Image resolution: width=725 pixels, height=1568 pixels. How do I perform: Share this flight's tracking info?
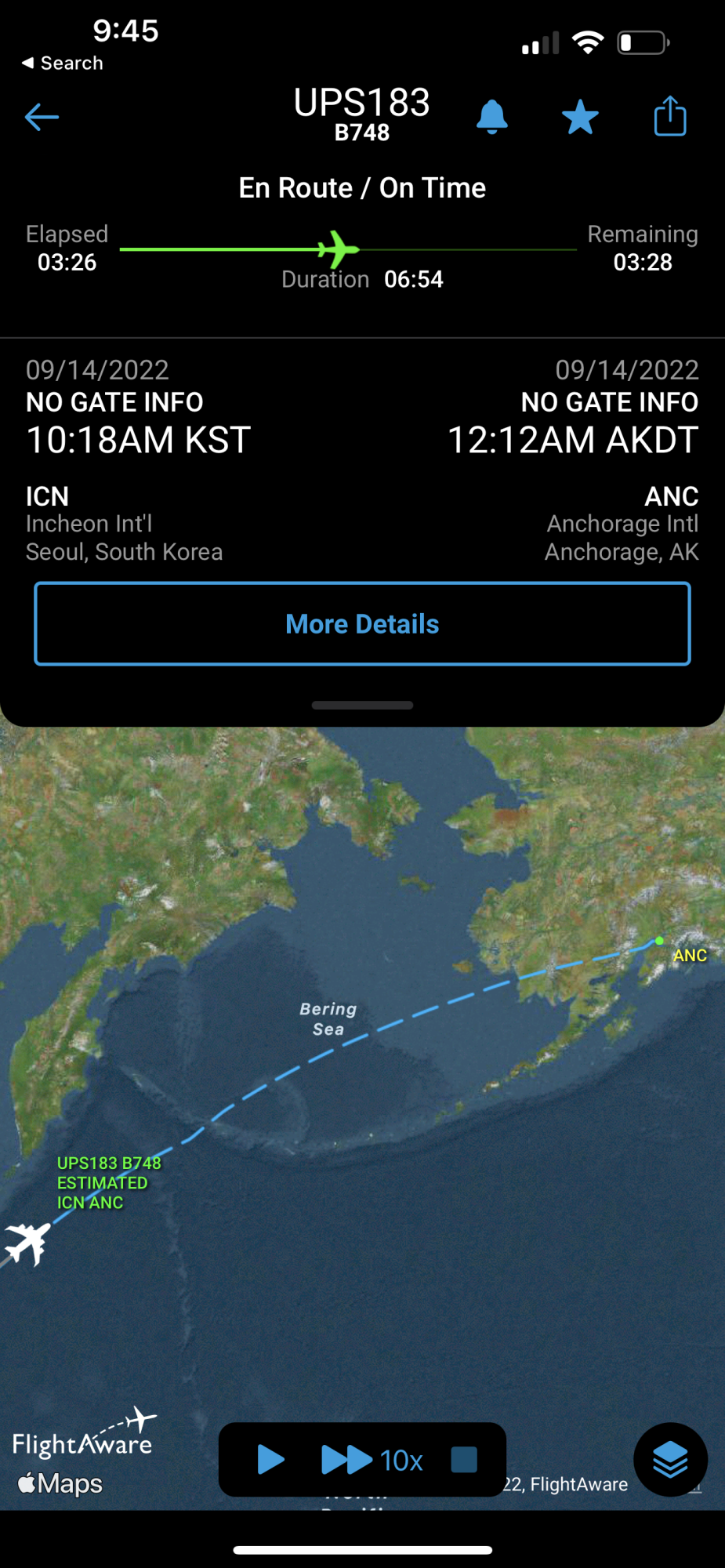670,117
